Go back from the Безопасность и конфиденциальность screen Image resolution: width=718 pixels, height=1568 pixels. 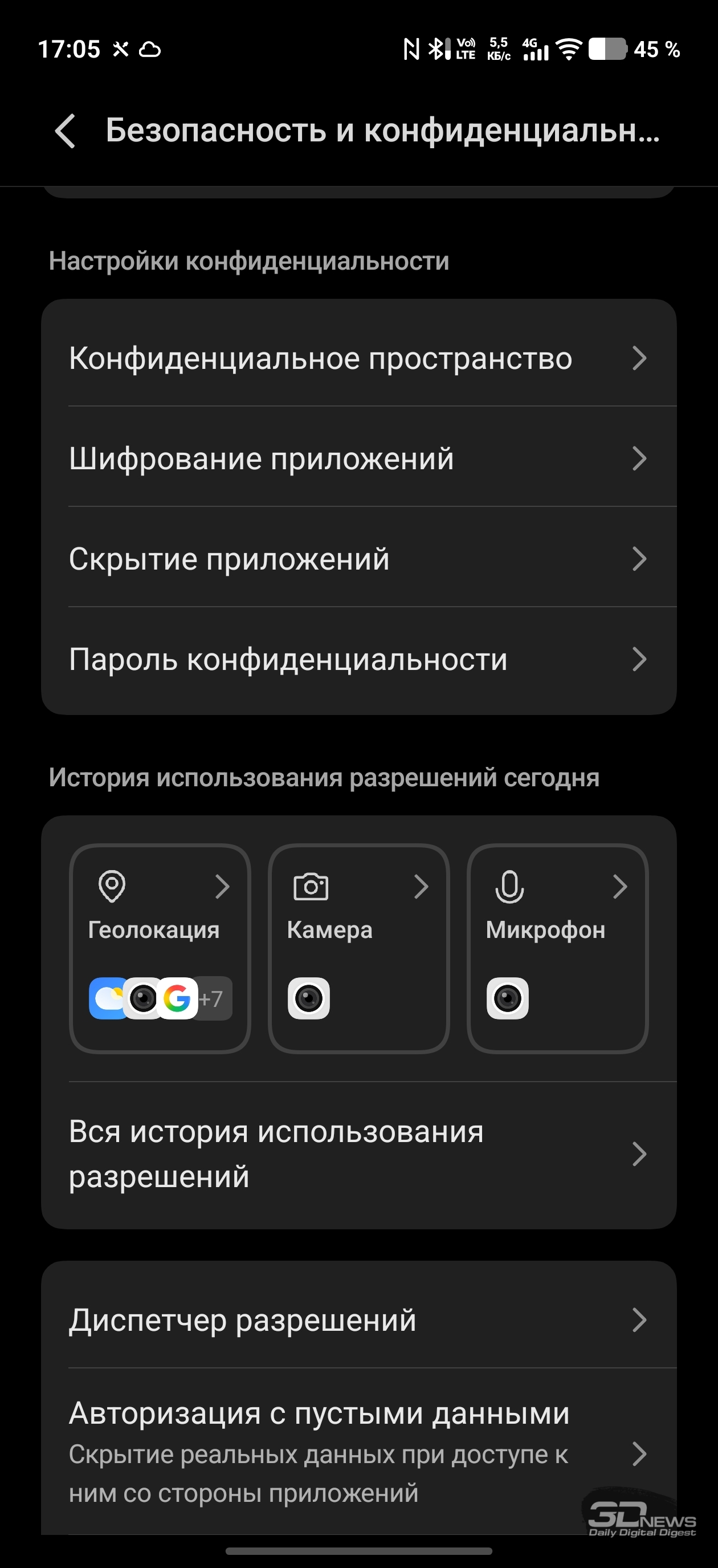click(66, 131)
